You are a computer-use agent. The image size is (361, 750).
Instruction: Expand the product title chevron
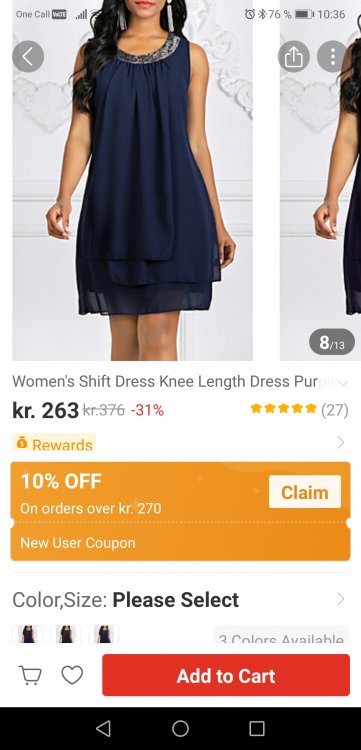(343, 383)
